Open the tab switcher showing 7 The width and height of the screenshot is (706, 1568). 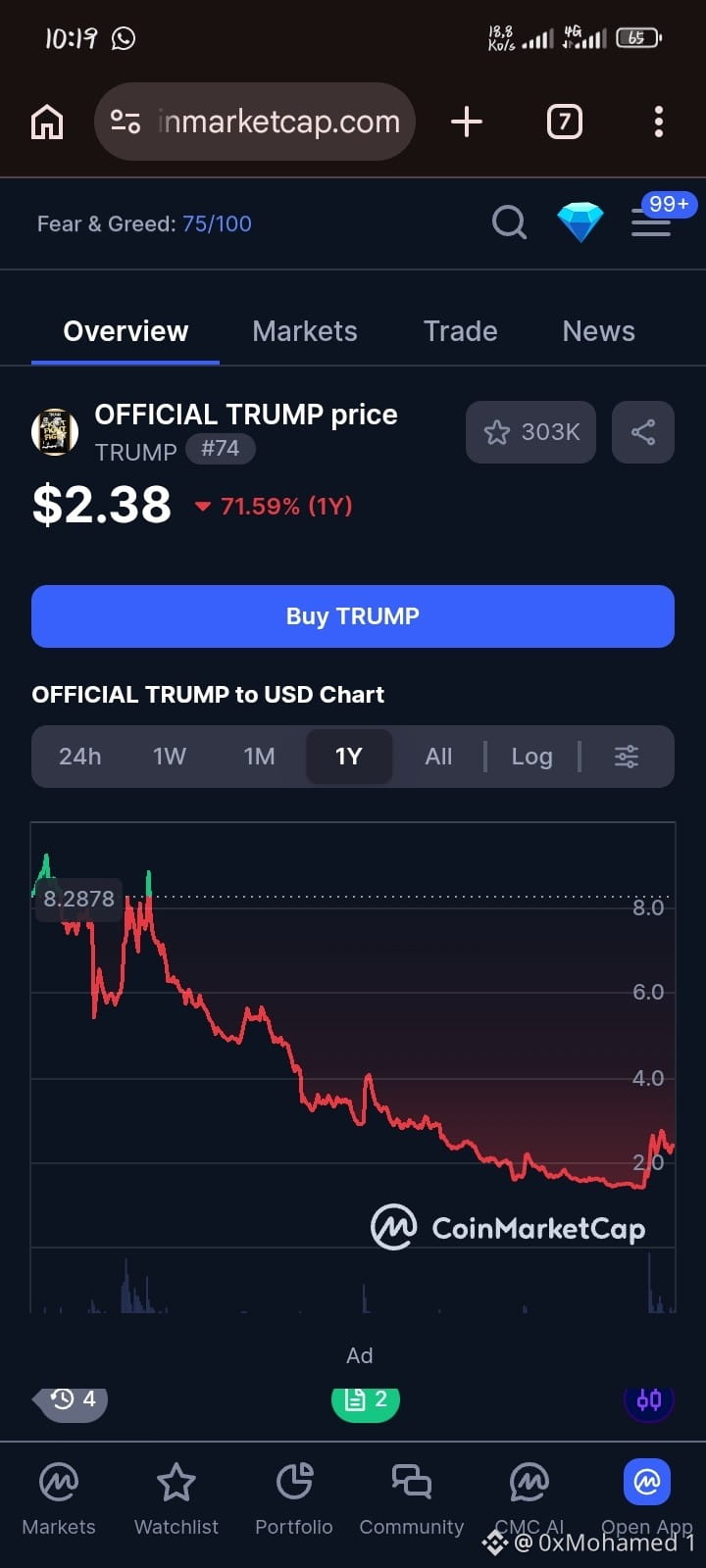(x=564, y=122)
